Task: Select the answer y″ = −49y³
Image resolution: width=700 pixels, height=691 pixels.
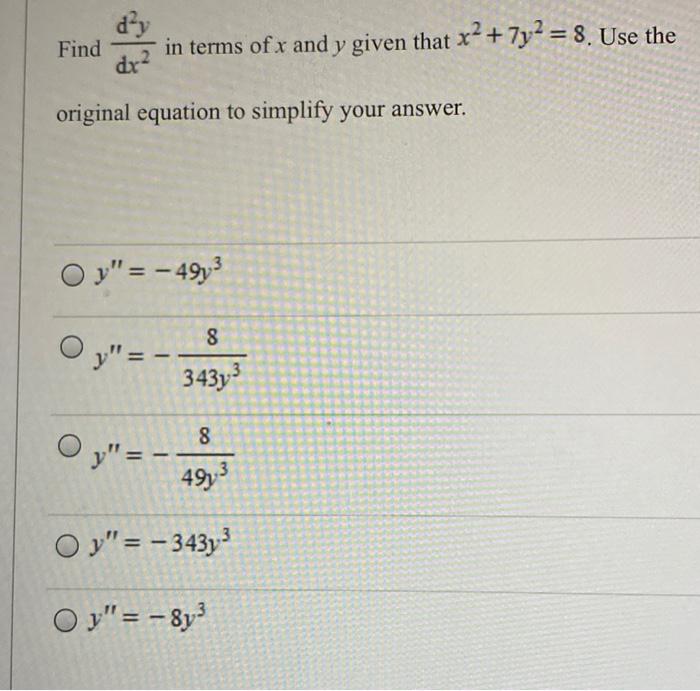Action: (72, 272)
